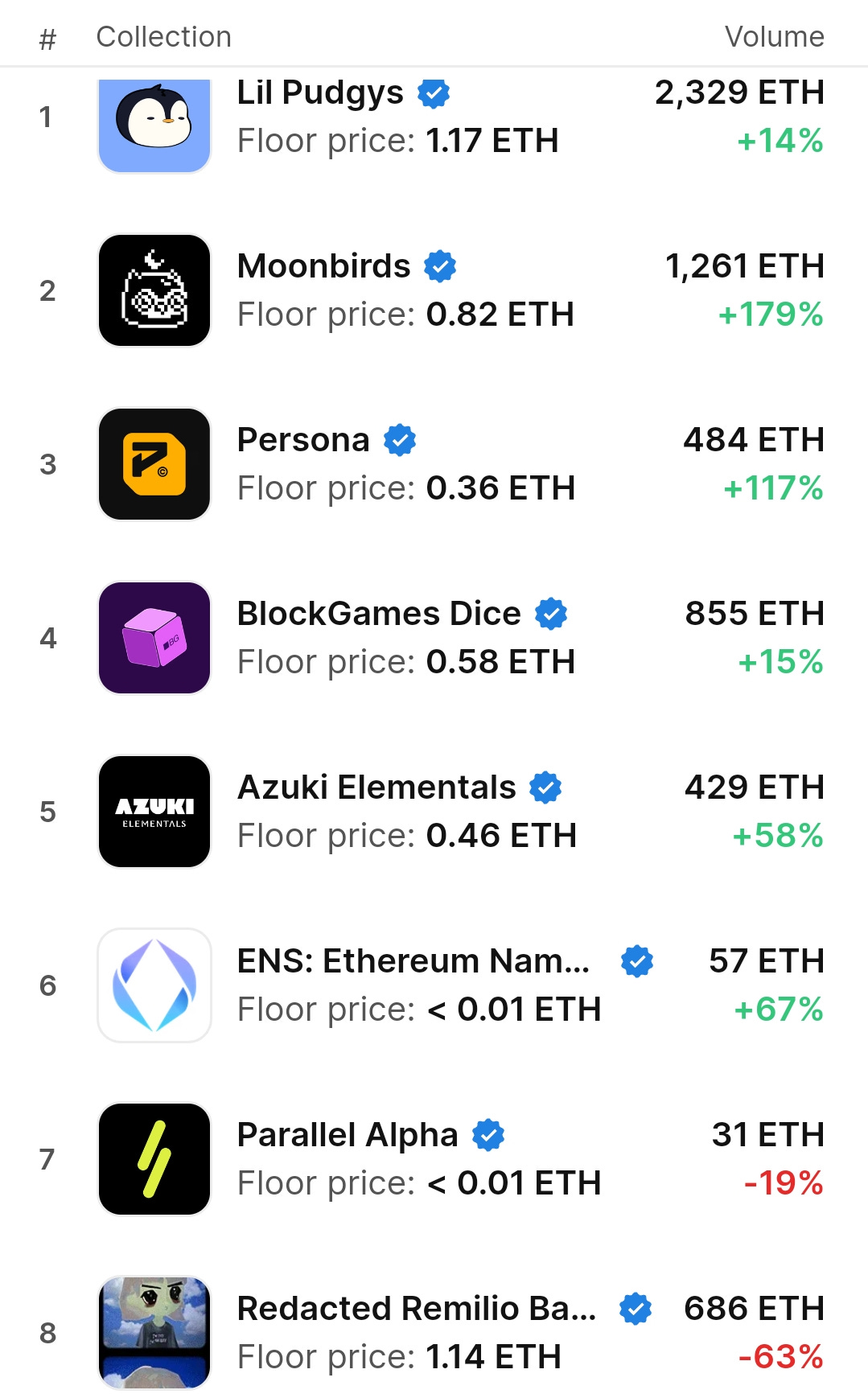868x1394 pixels.
Task: Tap the ENS: Ethereum Name Service row
Action: tap(434, 985)
